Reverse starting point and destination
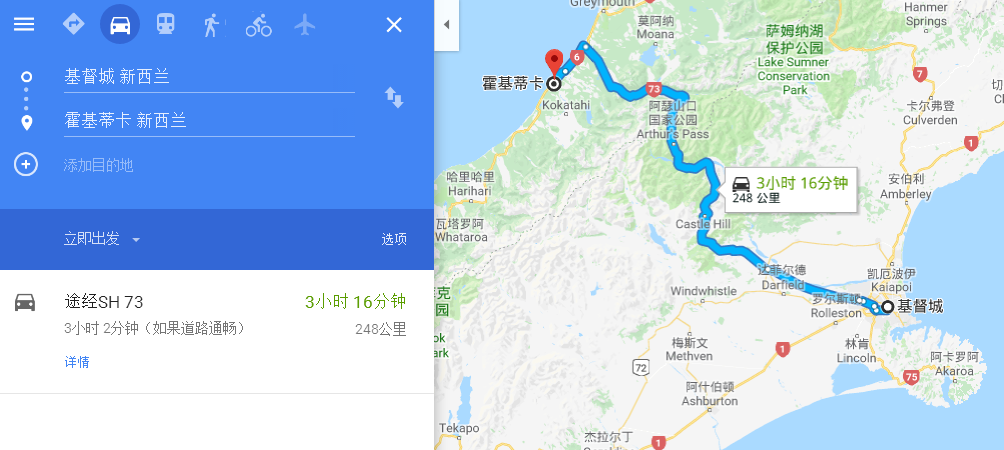The image size is (1004, 450). click(x=394, y=97)
